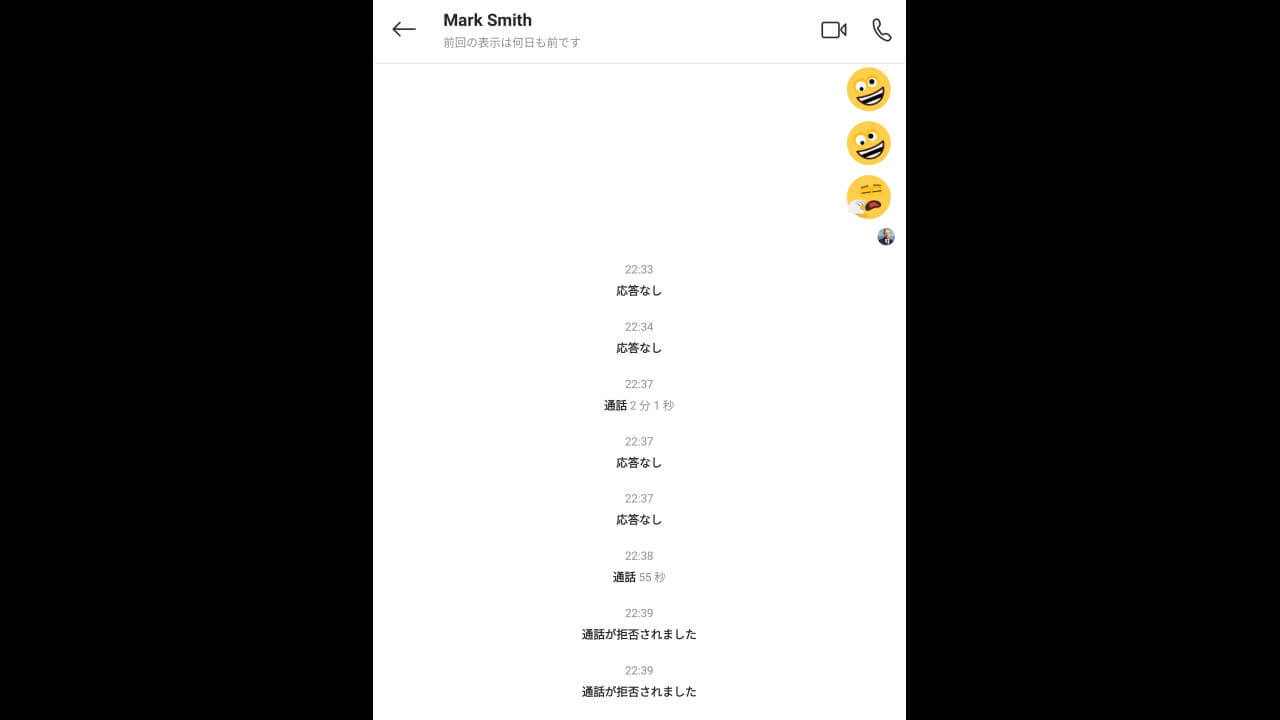
Task: Start a video call with Mark Smith
Action: [x=833, y=30]
